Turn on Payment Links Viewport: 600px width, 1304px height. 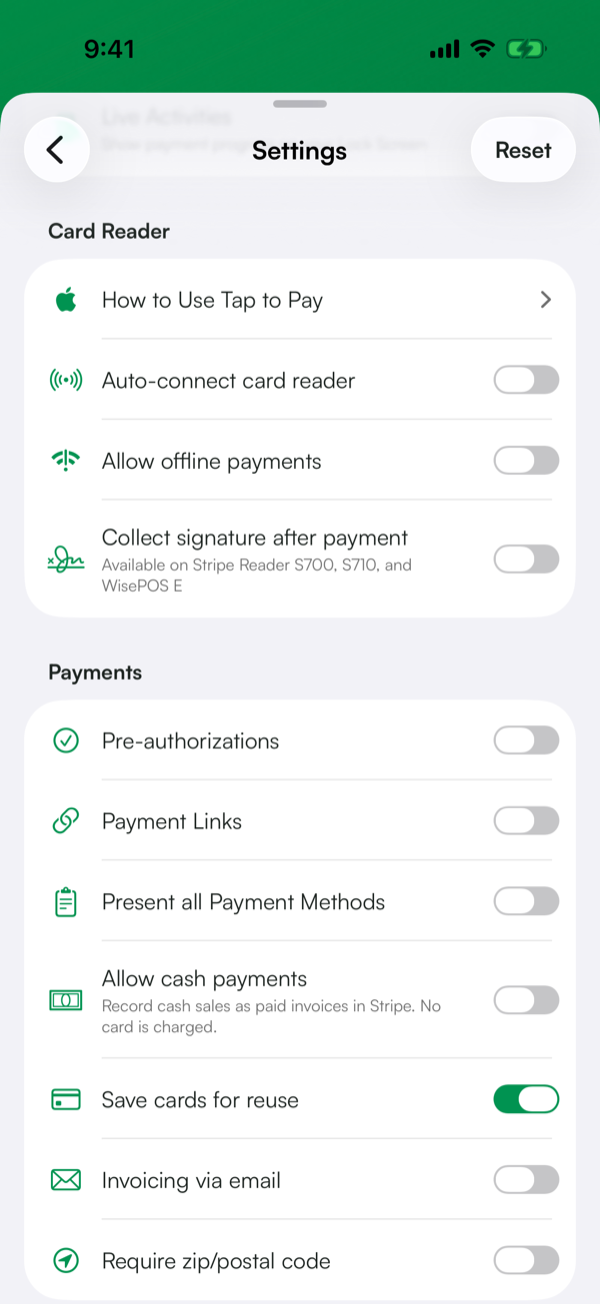526,821
